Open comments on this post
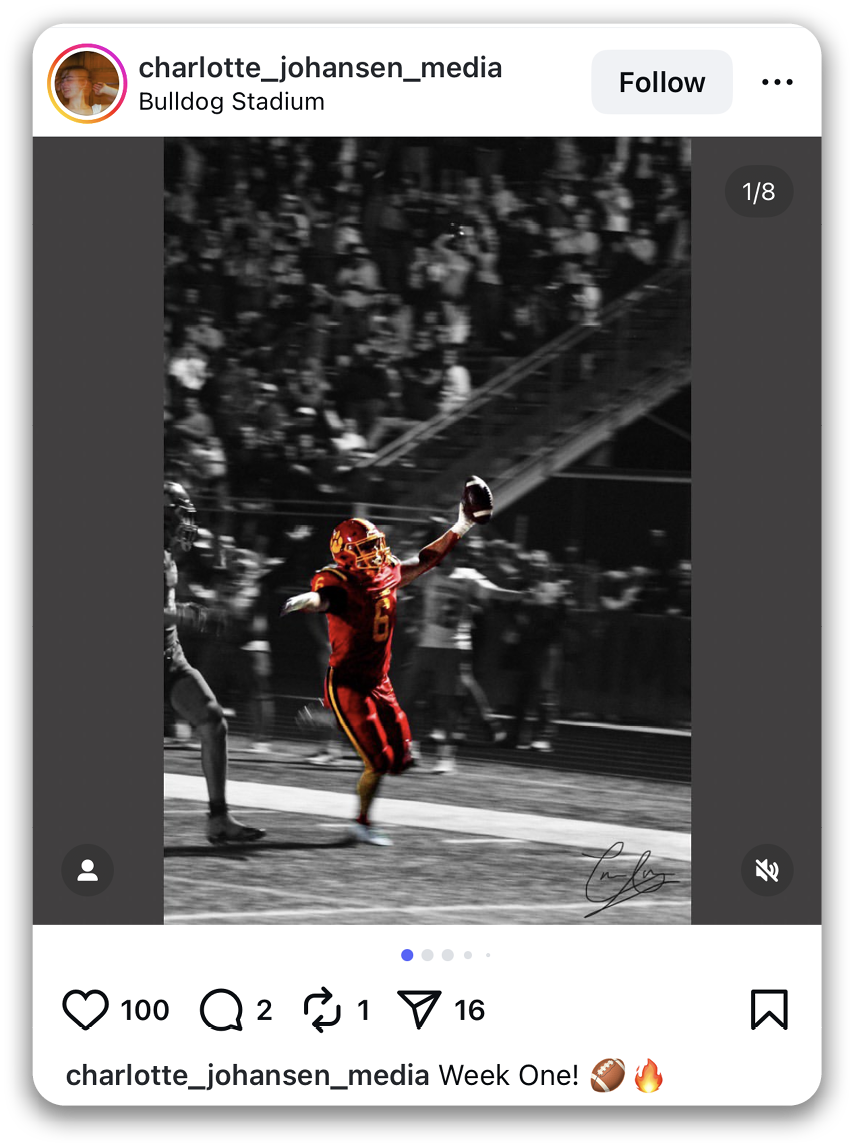 (x=221, y=1010)
